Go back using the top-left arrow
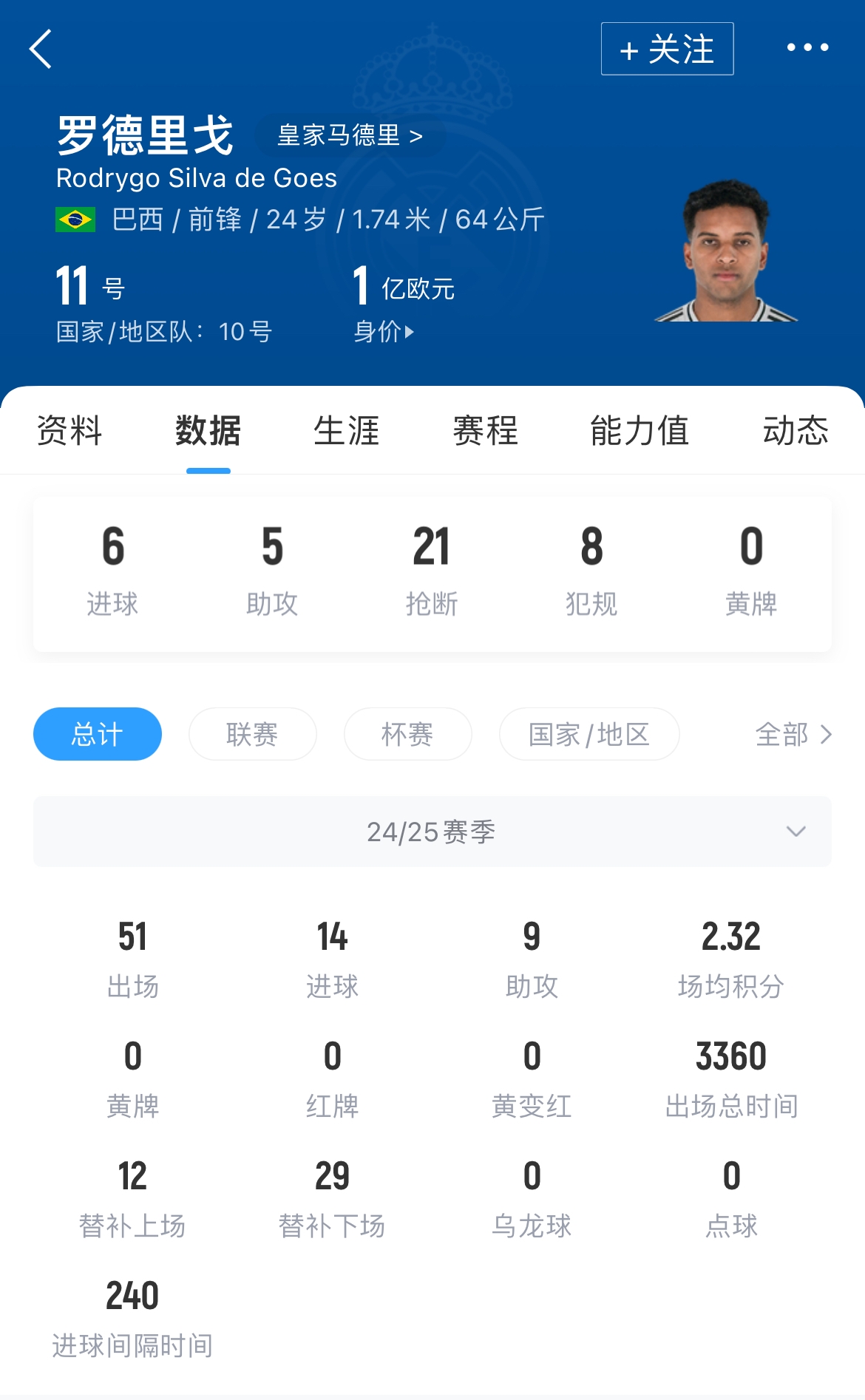This screenshot has height=1400, width=865. point(41,49)
